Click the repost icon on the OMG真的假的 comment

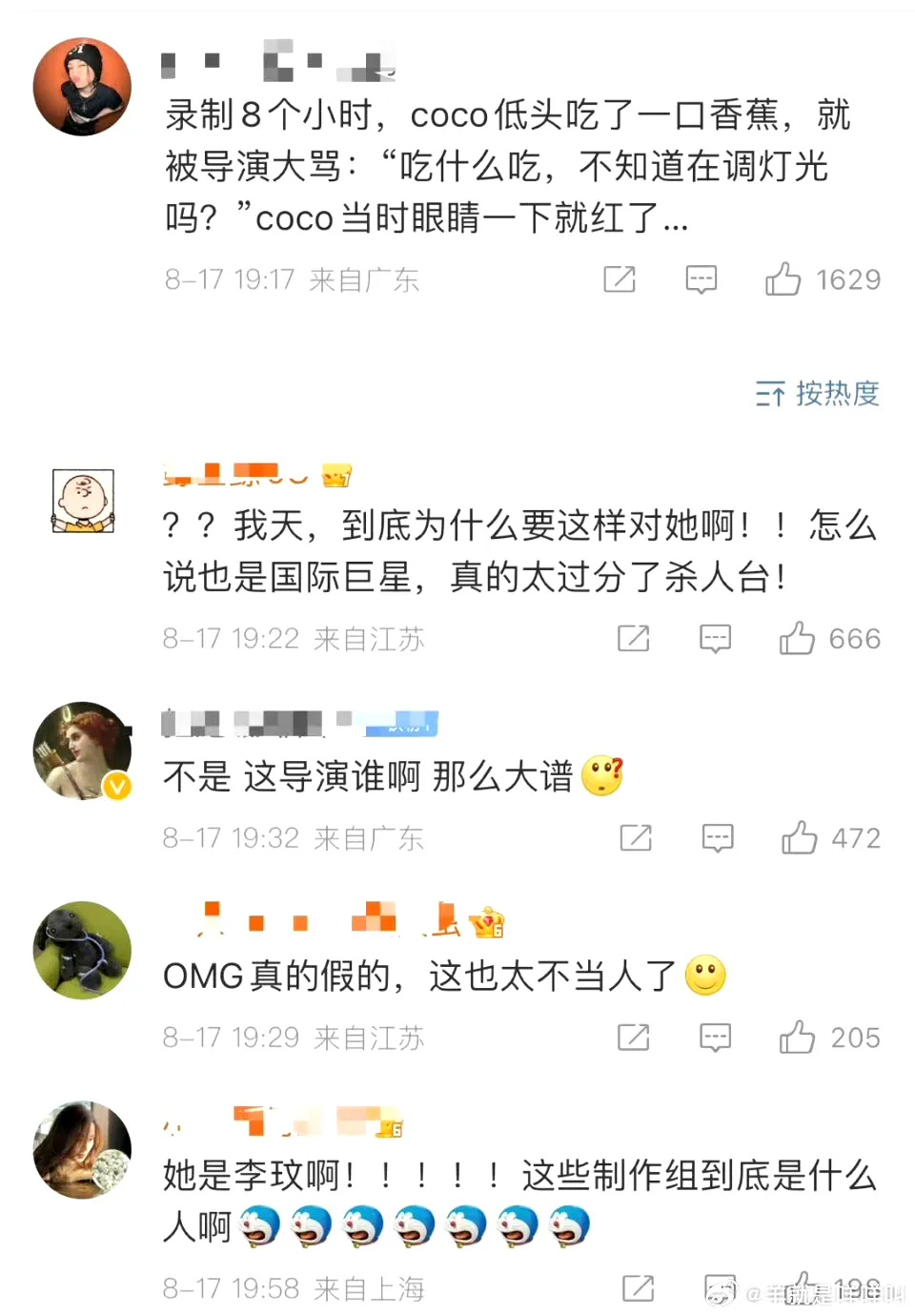pos(634,1038)
